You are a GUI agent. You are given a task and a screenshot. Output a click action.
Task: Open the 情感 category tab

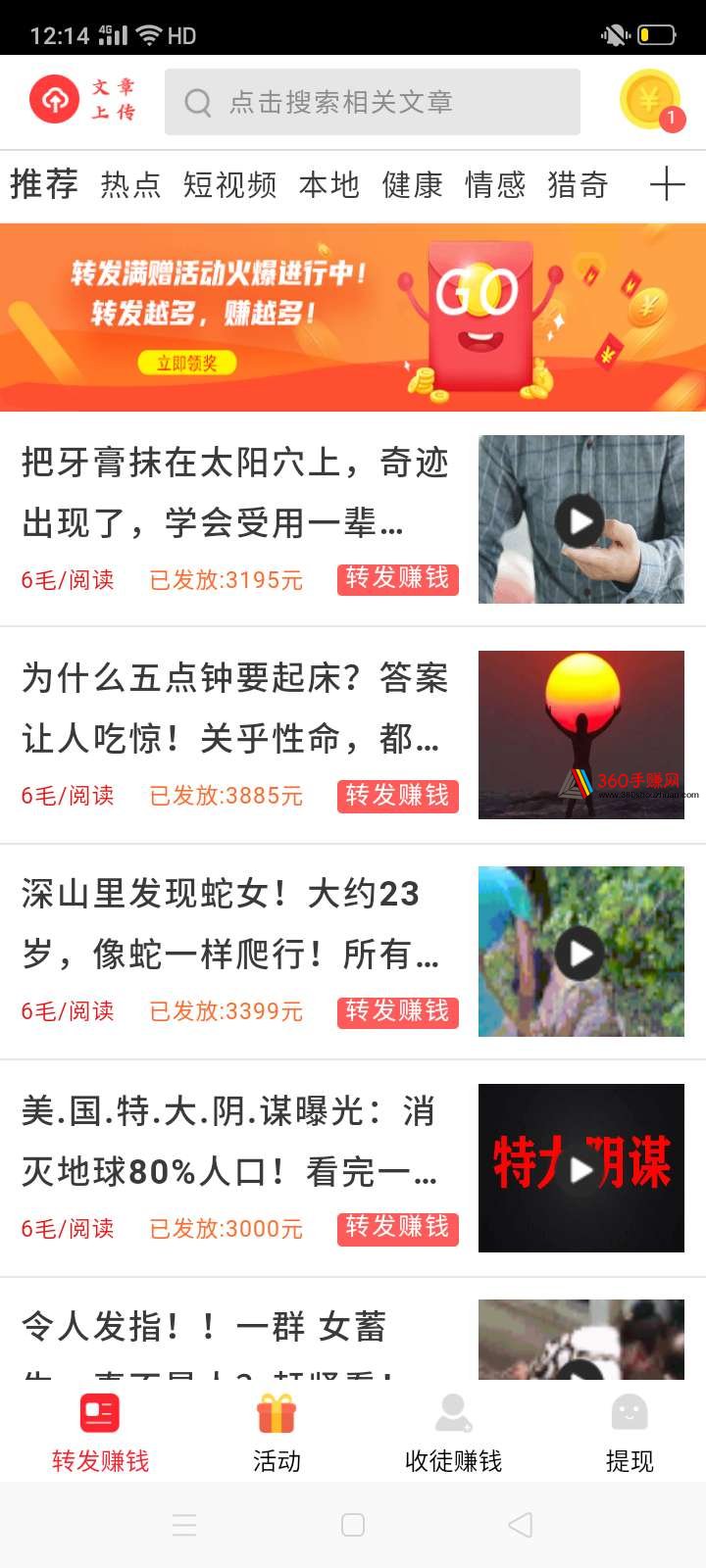495,184
